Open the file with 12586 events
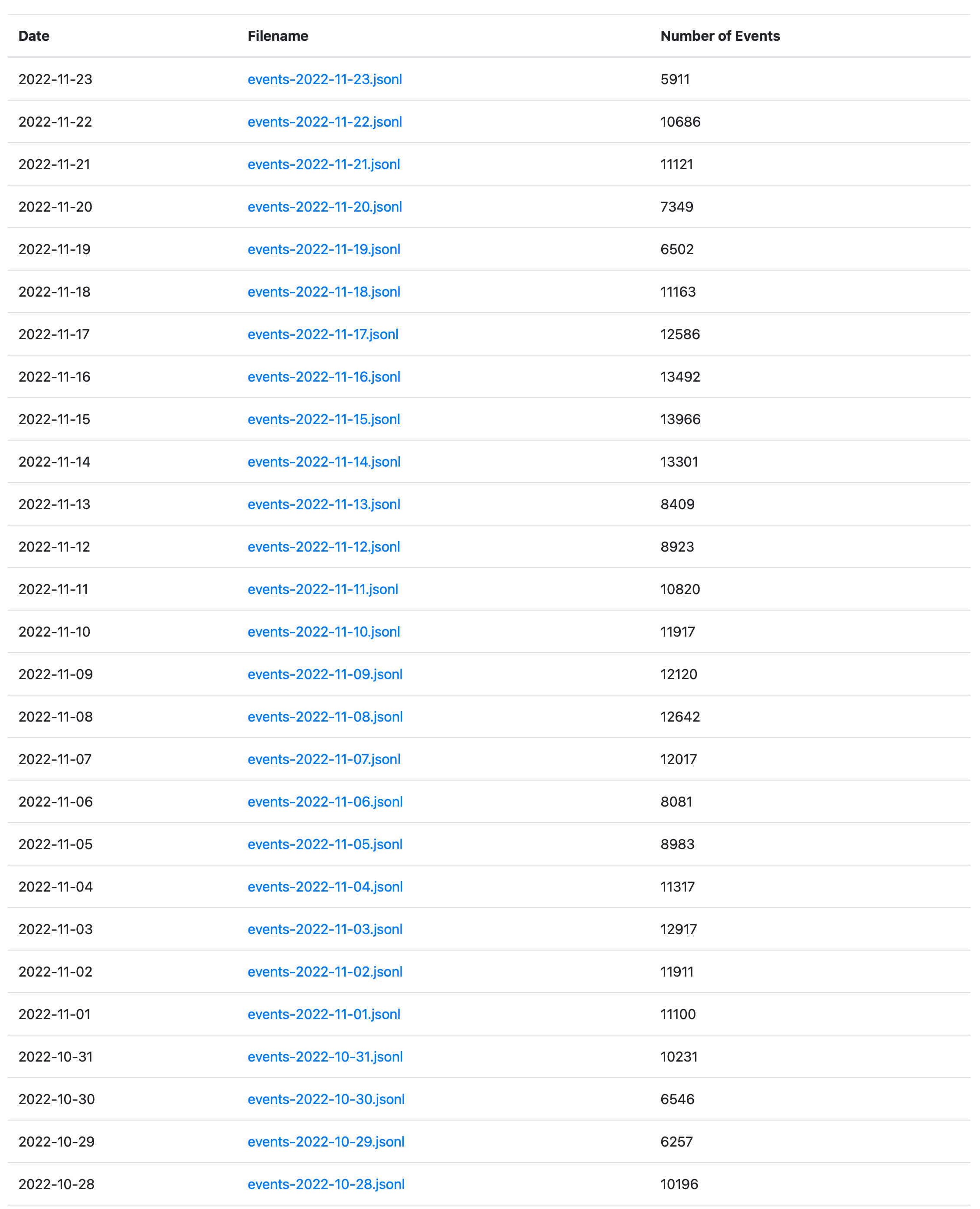The width and height of the screenshot is (980, 1209). 323,334
